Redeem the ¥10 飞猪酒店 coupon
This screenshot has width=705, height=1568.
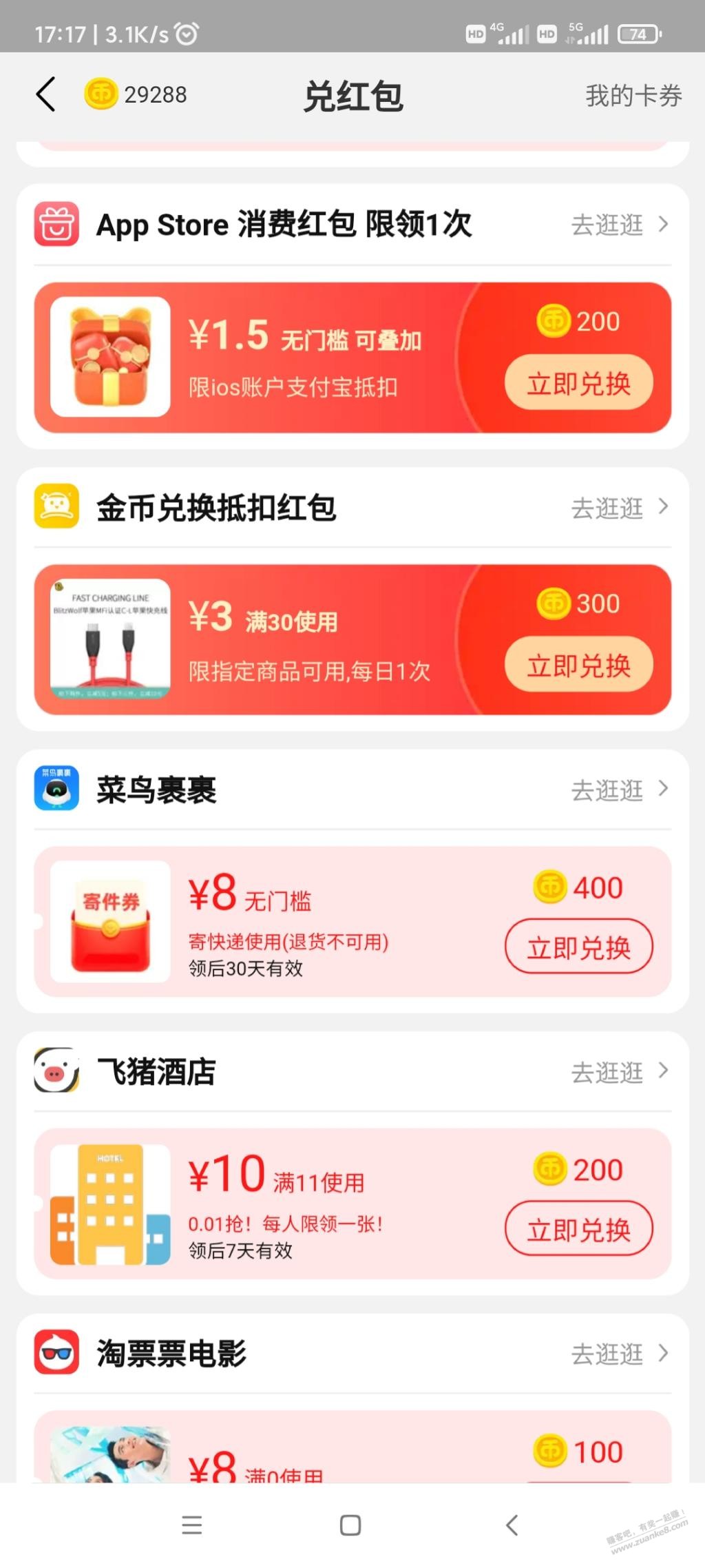(578, 1229)
